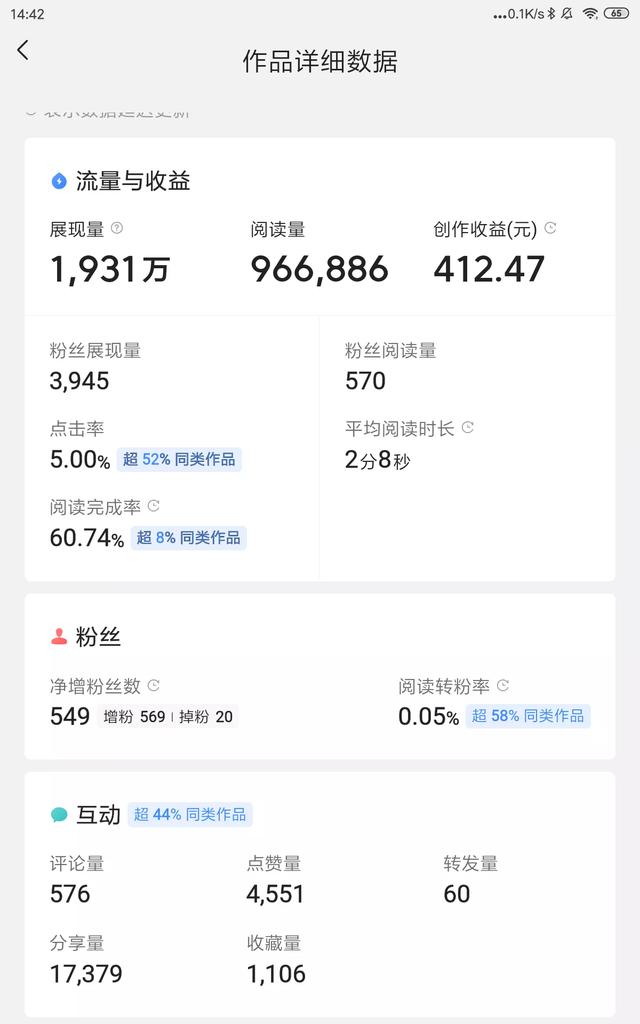Go back from the 作品详细数据 page
Screen dimensions: 640x1024
click(23, 50)
